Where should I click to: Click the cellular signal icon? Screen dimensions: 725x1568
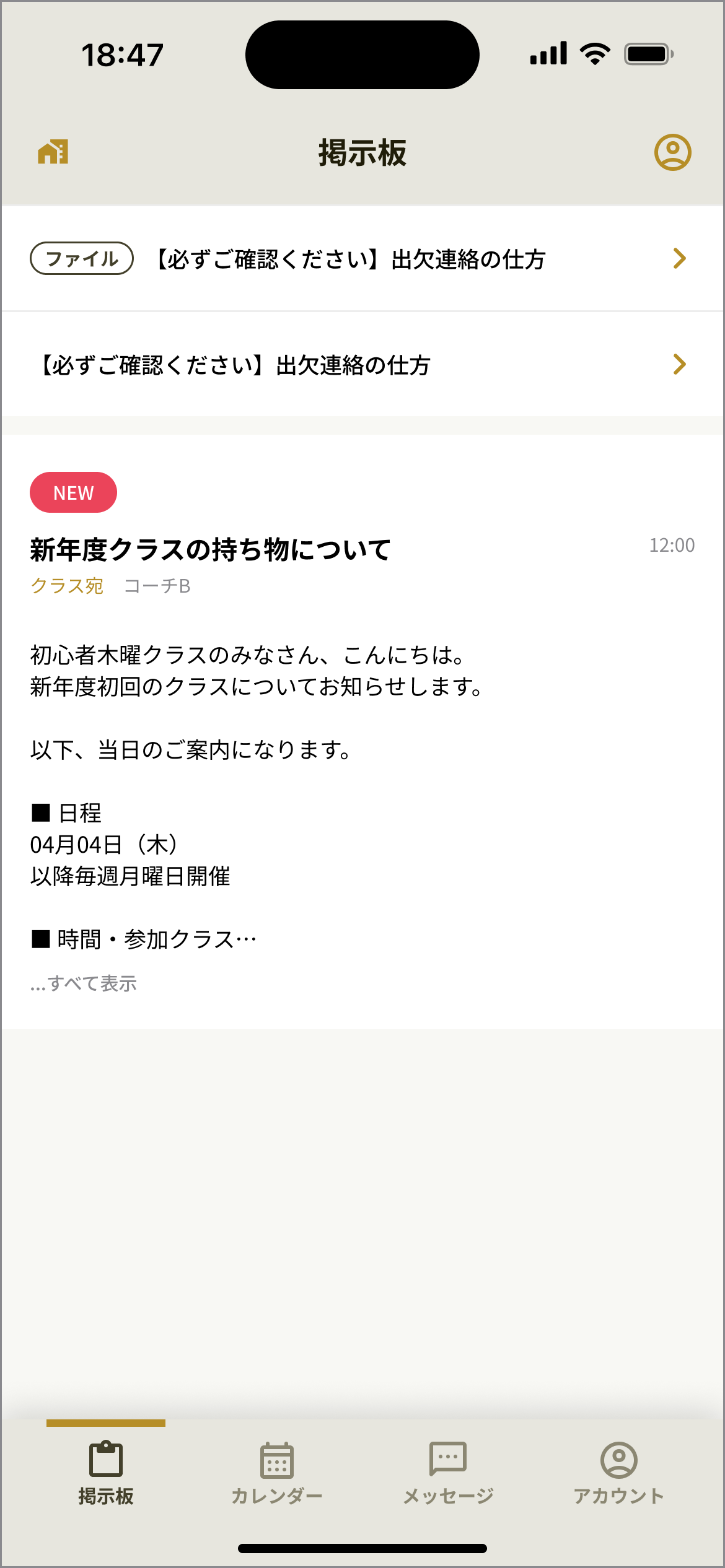point(548,54)
